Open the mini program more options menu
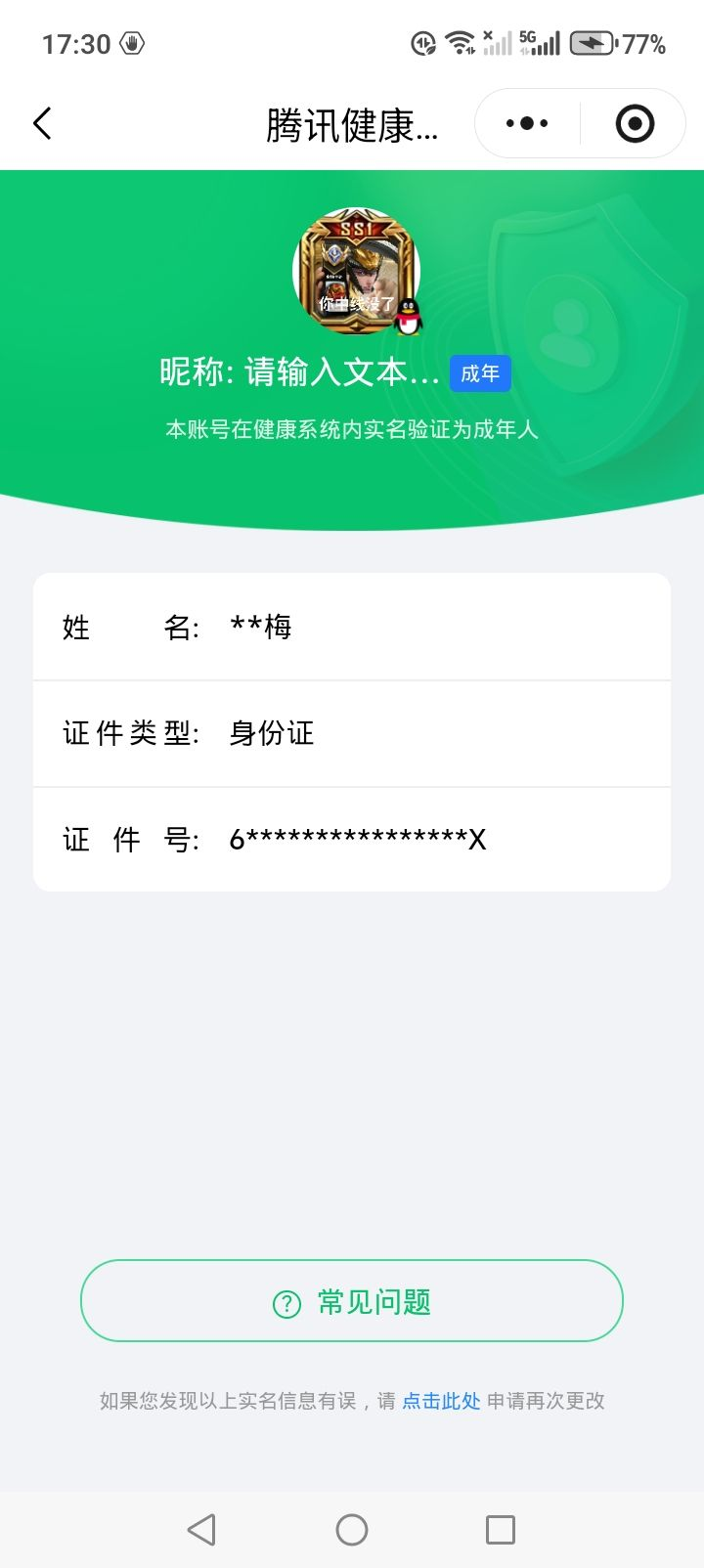This screenshot has height=1568, width=704. click(524, 122)
